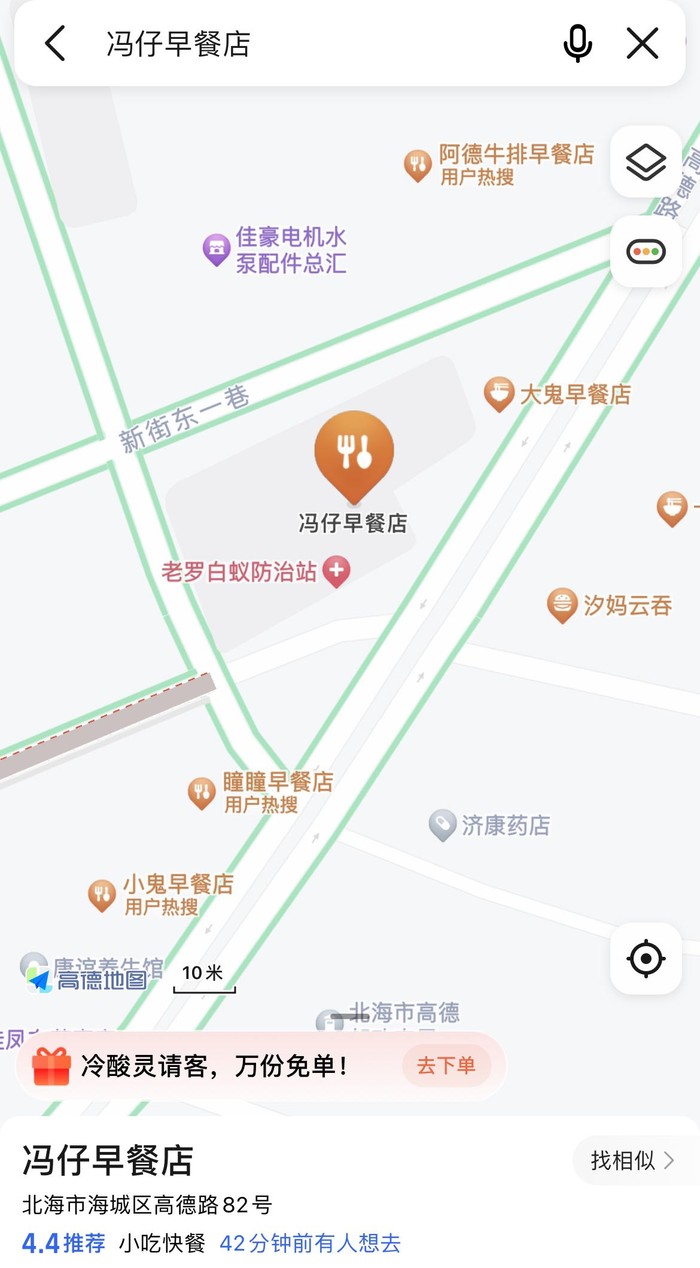
Task: Clear the search with the X icon
Action: coord(642,43)
